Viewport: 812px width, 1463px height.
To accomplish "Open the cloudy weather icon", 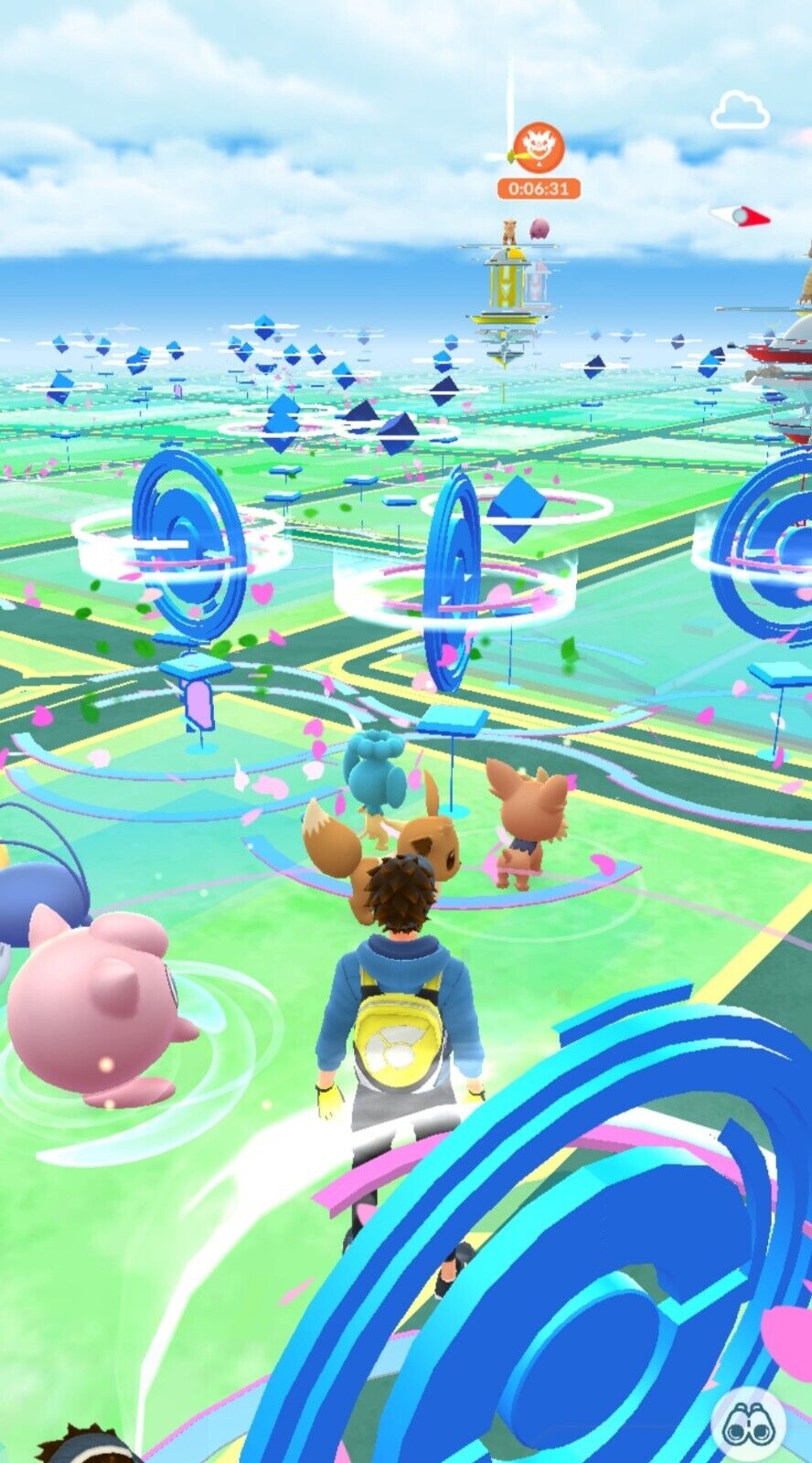I will click(x=740, y=111).
